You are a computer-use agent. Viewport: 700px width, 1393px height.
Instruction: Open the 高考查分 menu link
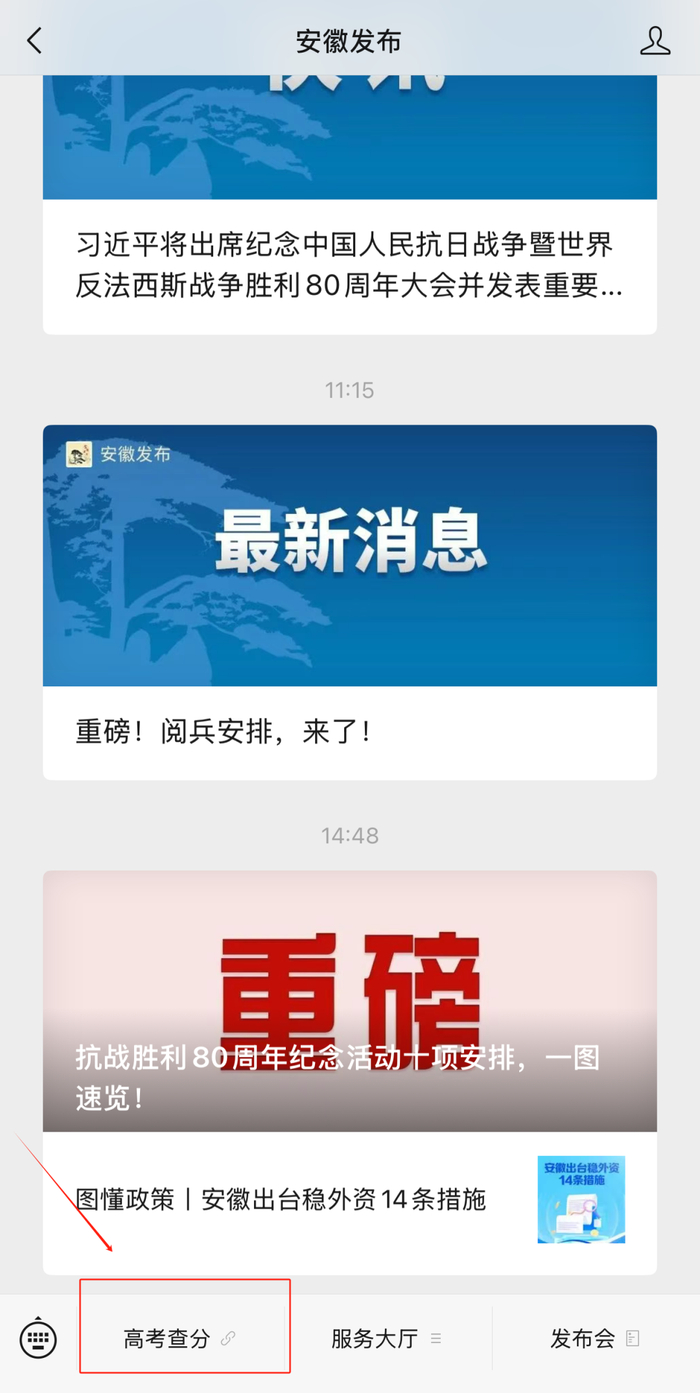tap(180, 1338)
